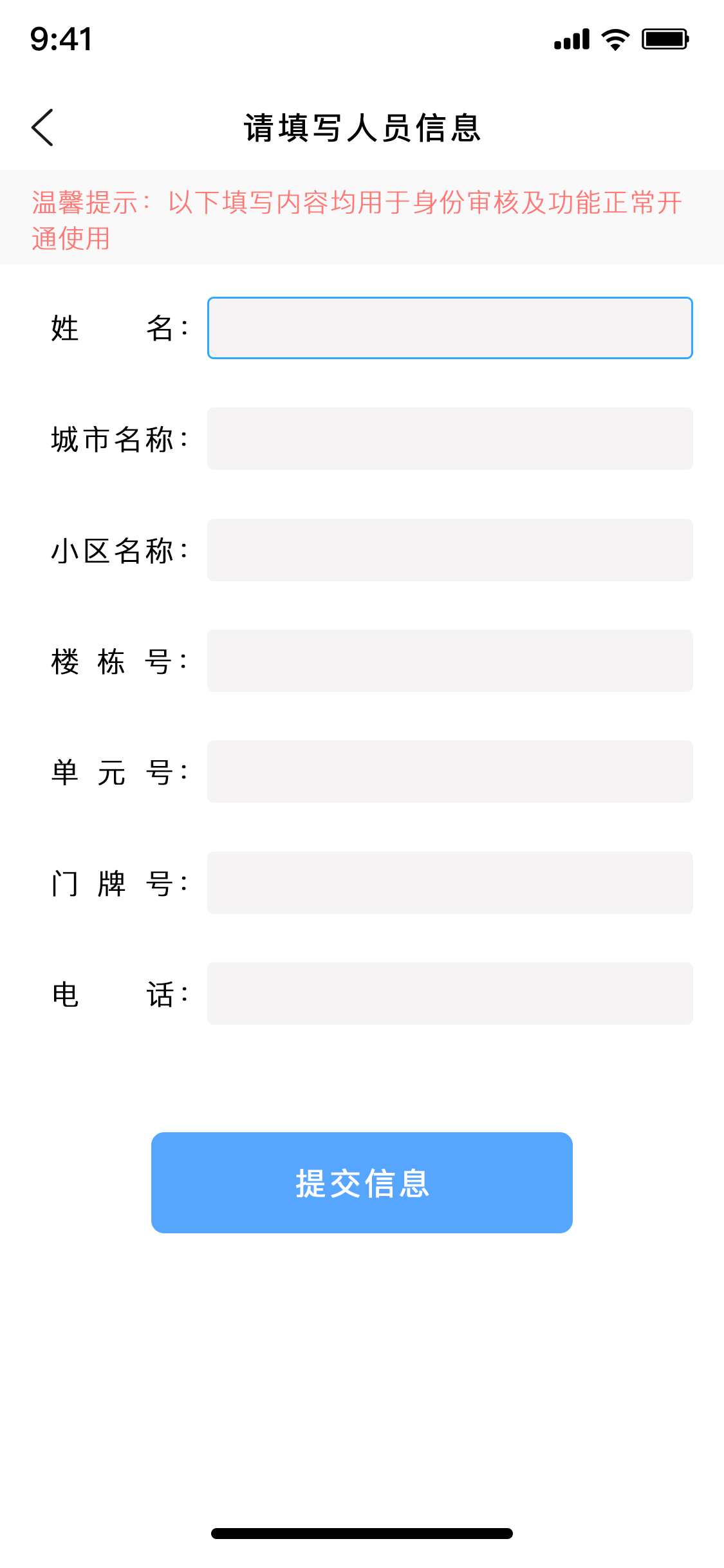Choose the 门牌号 door number field
Screen dimensions: 724x1568
click(x=450, y=883)
